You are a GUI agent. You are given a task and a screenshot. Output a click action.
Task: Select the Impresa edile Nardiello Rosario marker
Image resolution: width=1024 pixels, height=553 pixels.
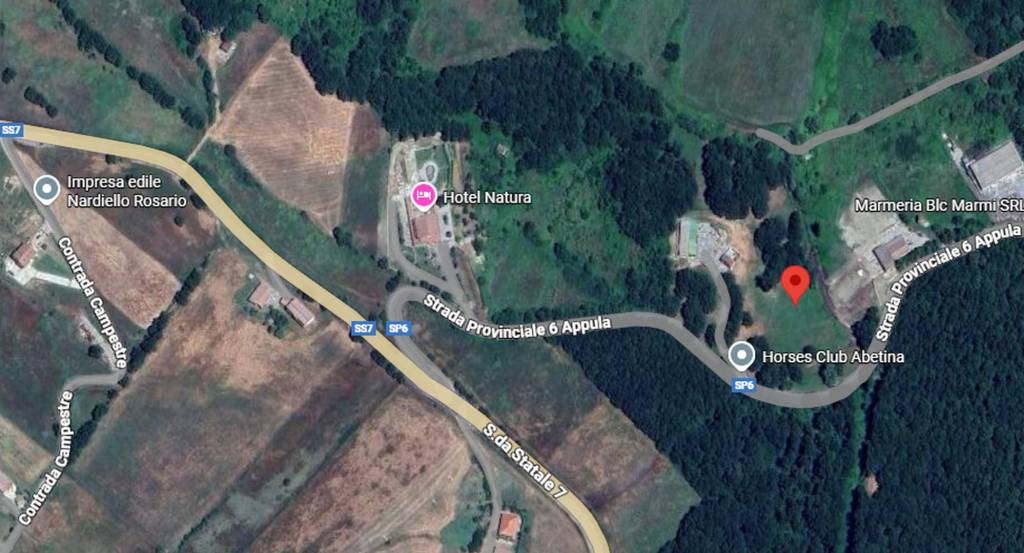[46, 188]
